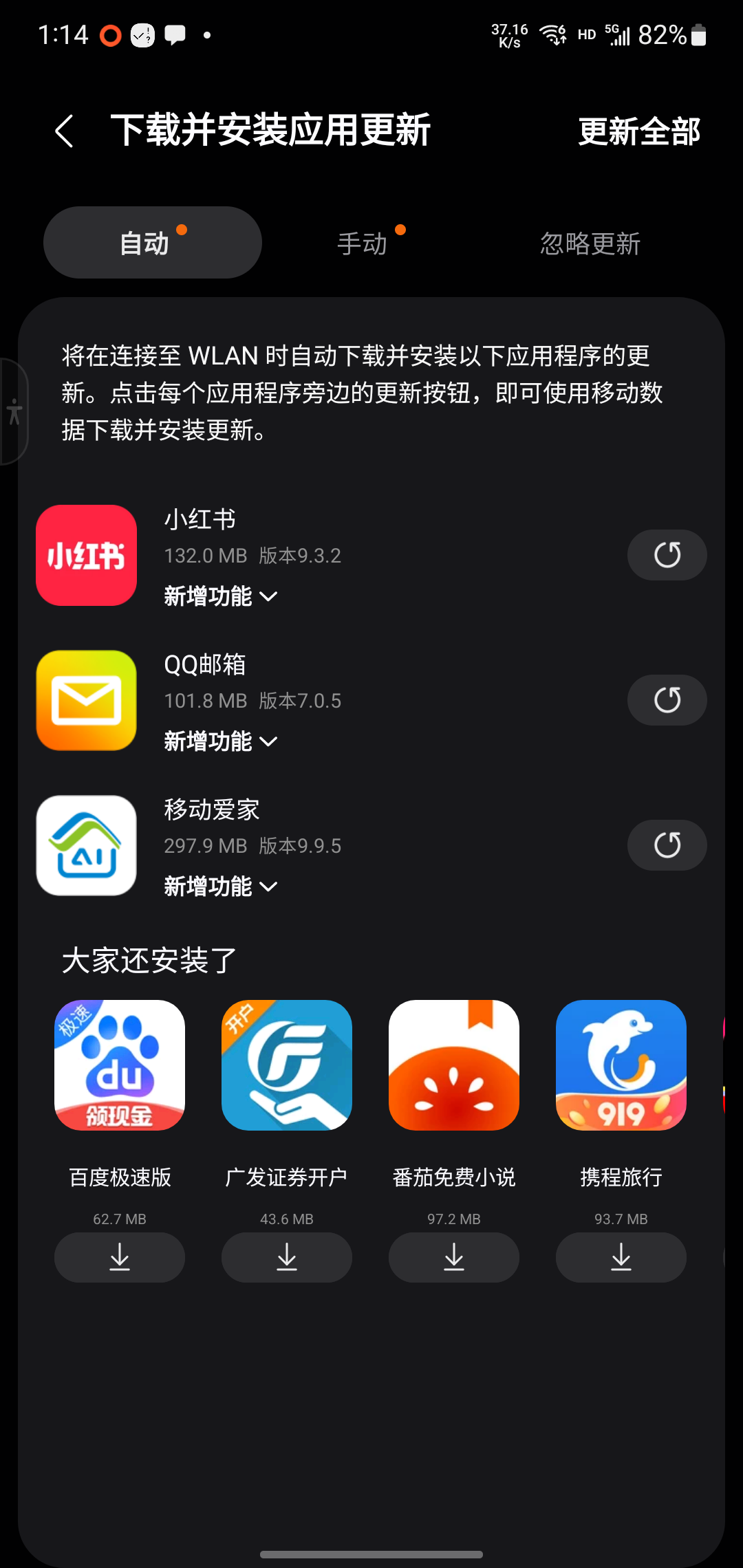Expand 新增功能 under QQ邮箱
This screenshot has height=1568, width=743.
220,741
